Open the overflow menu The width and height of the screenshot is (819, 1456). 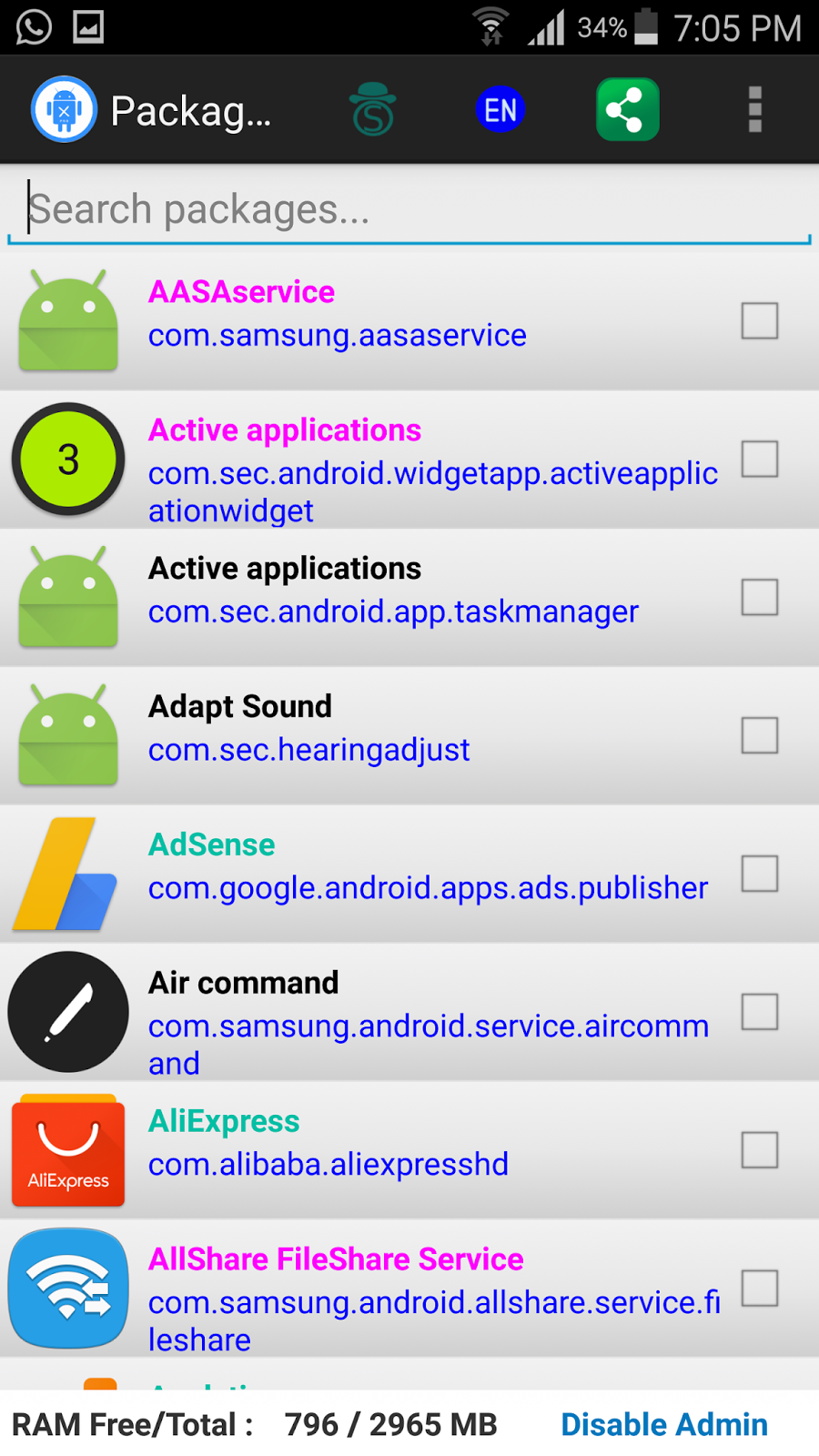tap(754, 110)
